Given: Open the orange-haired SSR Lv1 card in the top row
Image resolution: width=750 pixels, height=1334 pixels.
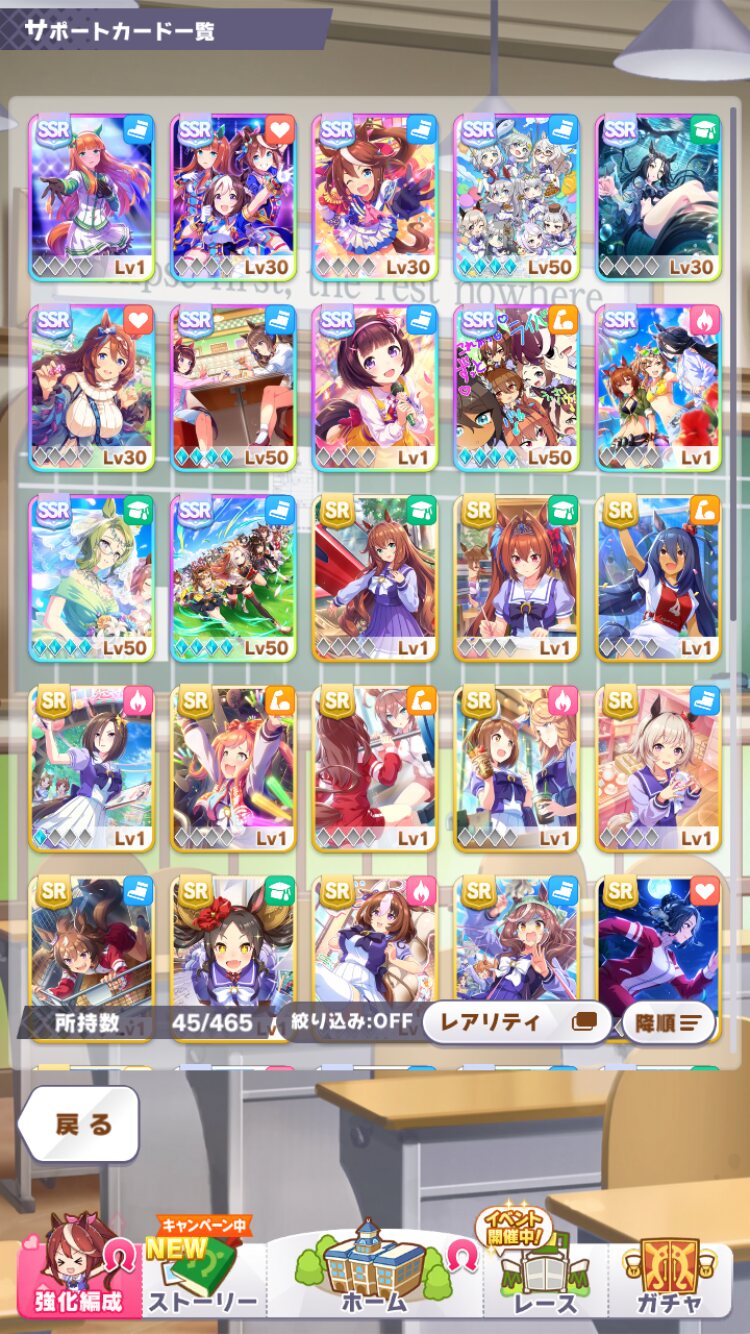Looking at the screenshot, I should click(x=92, y=197).
